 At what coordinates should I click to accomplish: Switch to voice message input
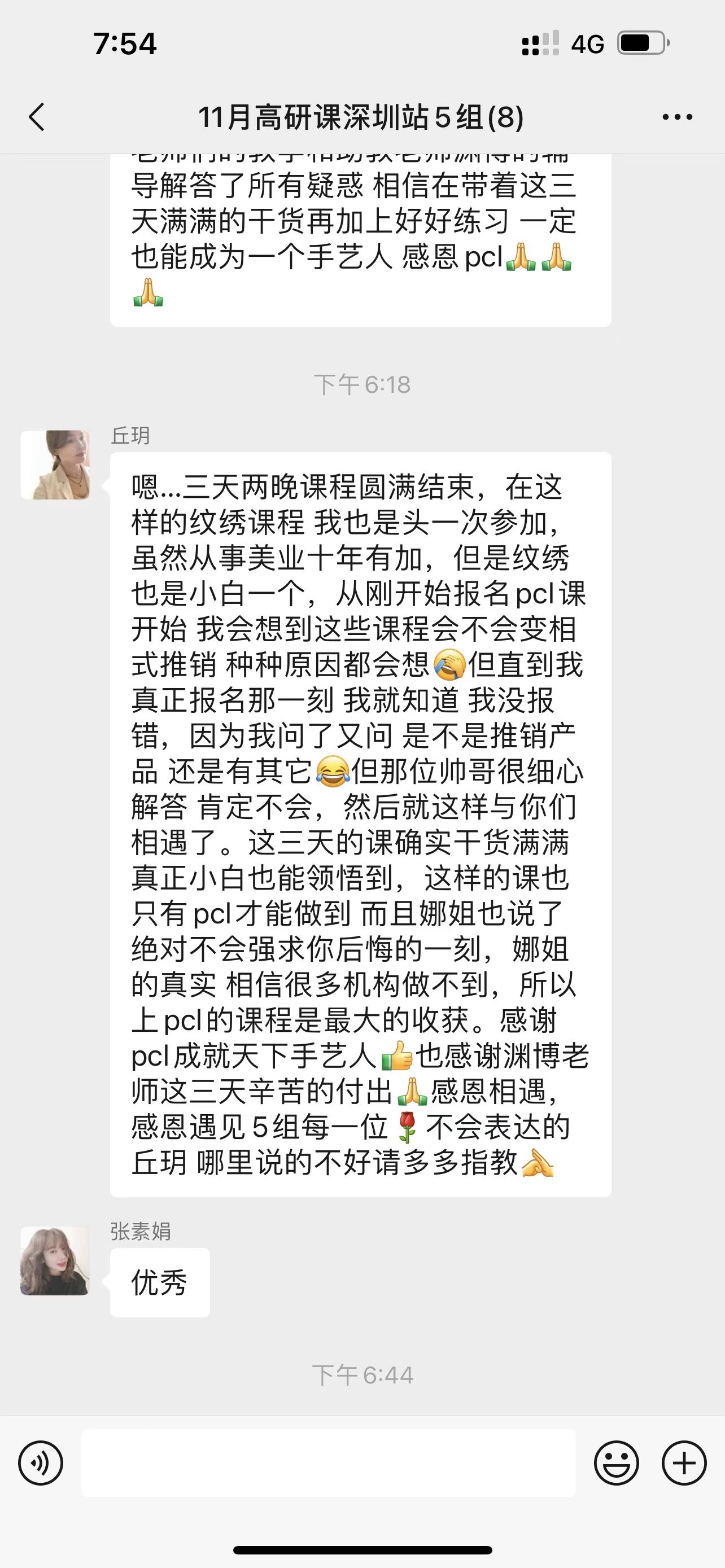(x=40, y=1462)
